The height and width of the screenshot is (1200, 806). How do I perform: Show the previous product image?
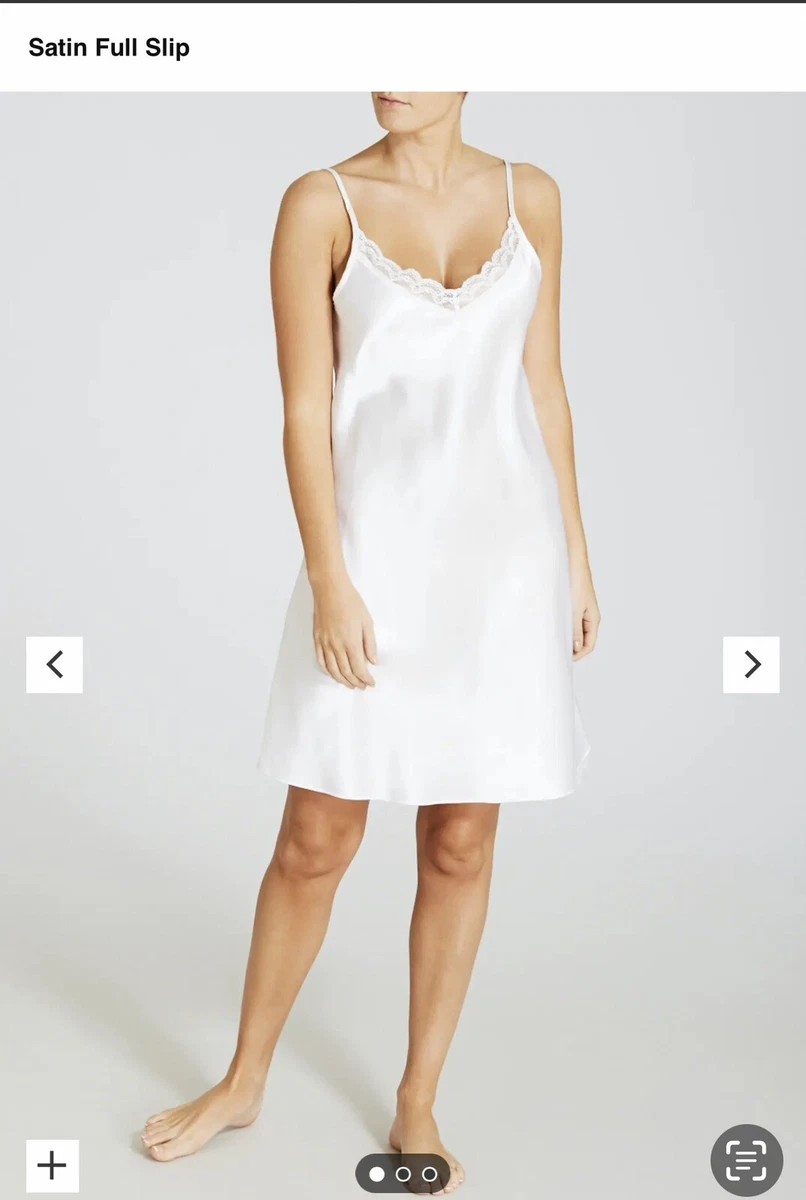coord(54,665)
